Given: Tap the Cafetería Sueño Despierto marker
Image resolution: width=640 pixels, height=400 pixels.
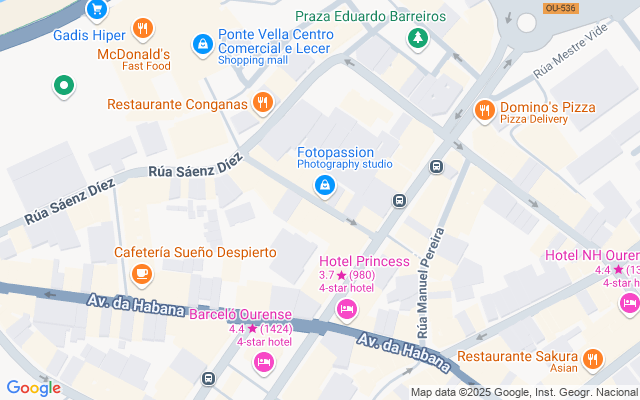Looking at the screenshot, I should coord(142,273).
